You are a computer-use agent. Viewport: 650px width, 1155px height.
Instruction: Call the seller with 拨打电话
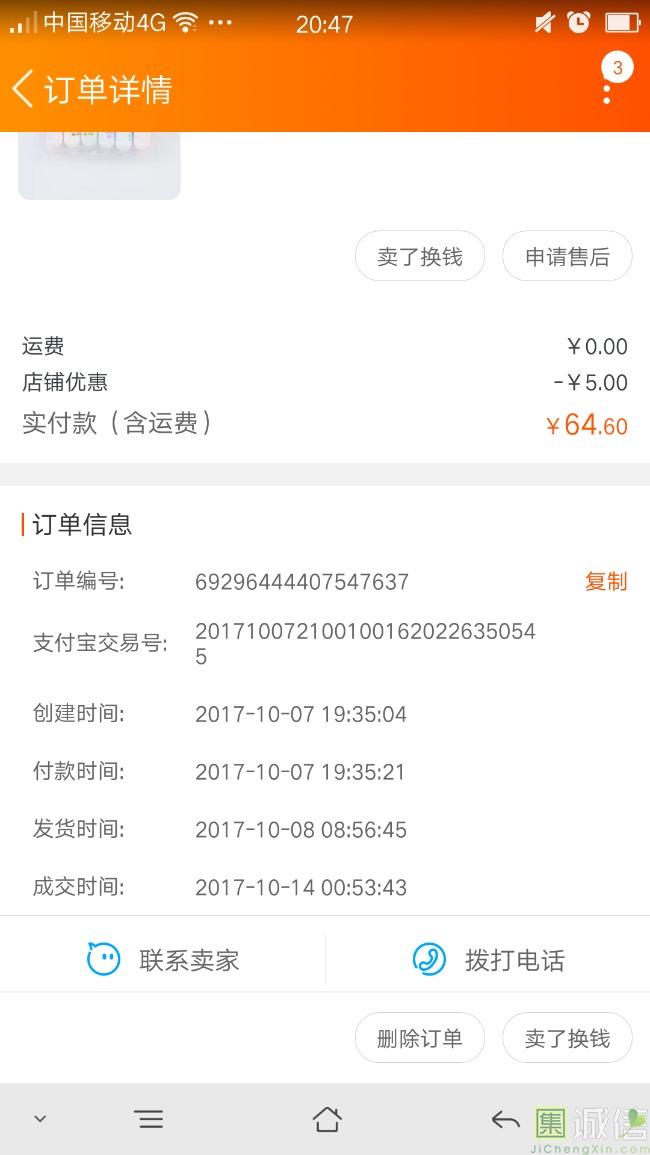click(x=488, y=960)
